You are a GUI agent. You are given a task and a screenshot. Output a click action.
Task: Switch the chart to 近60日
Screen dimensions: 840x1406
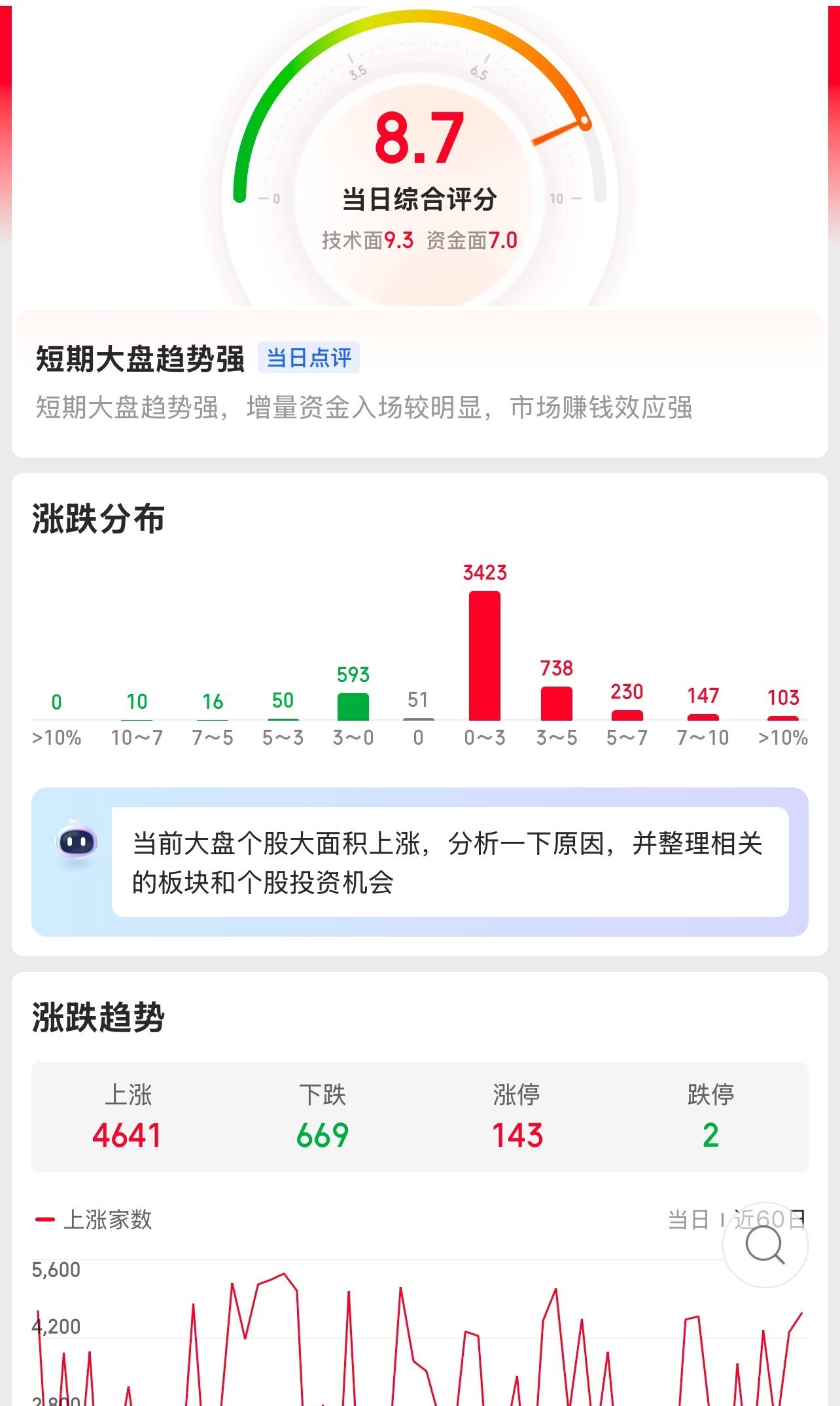click(769, 1219)
